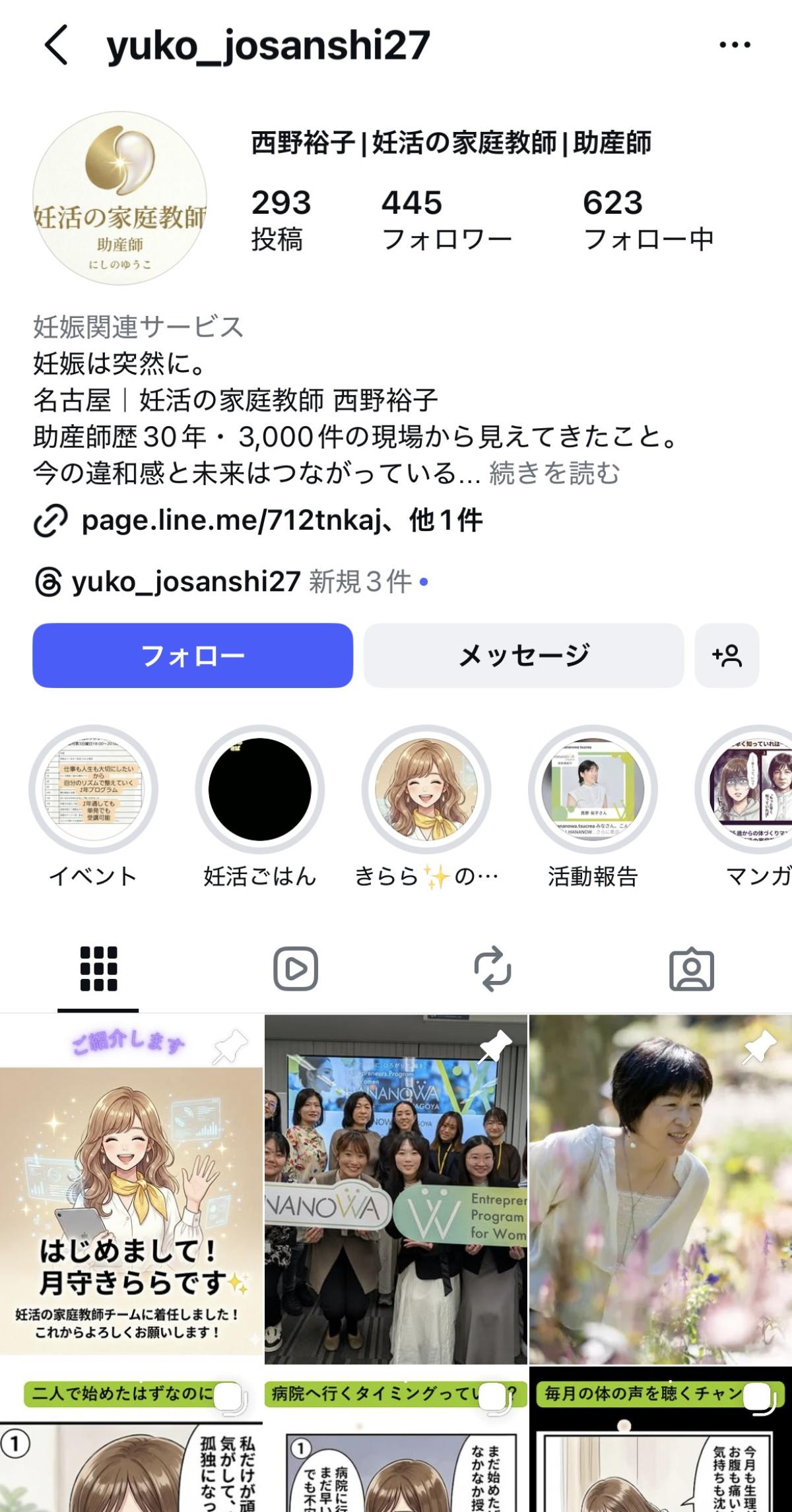This screenshot has width=792, height=1512.
Task: Open the イベント story highlight
Action: [93, 790]
